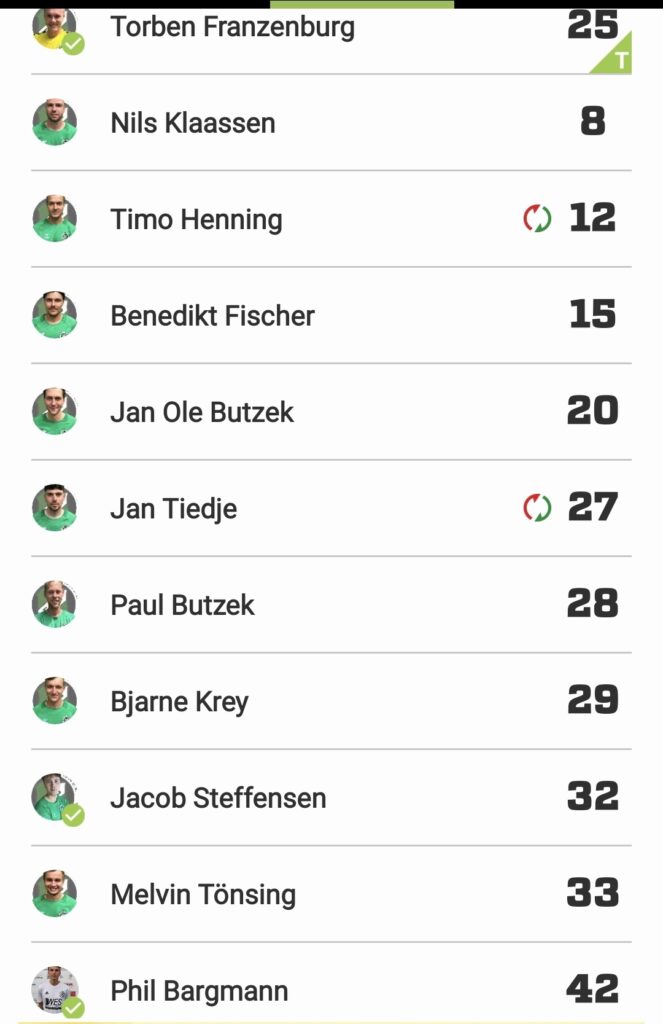663x1024 pixels.
Task: Select Benedikt Fischer from the lineup
Action: (212, 316)
